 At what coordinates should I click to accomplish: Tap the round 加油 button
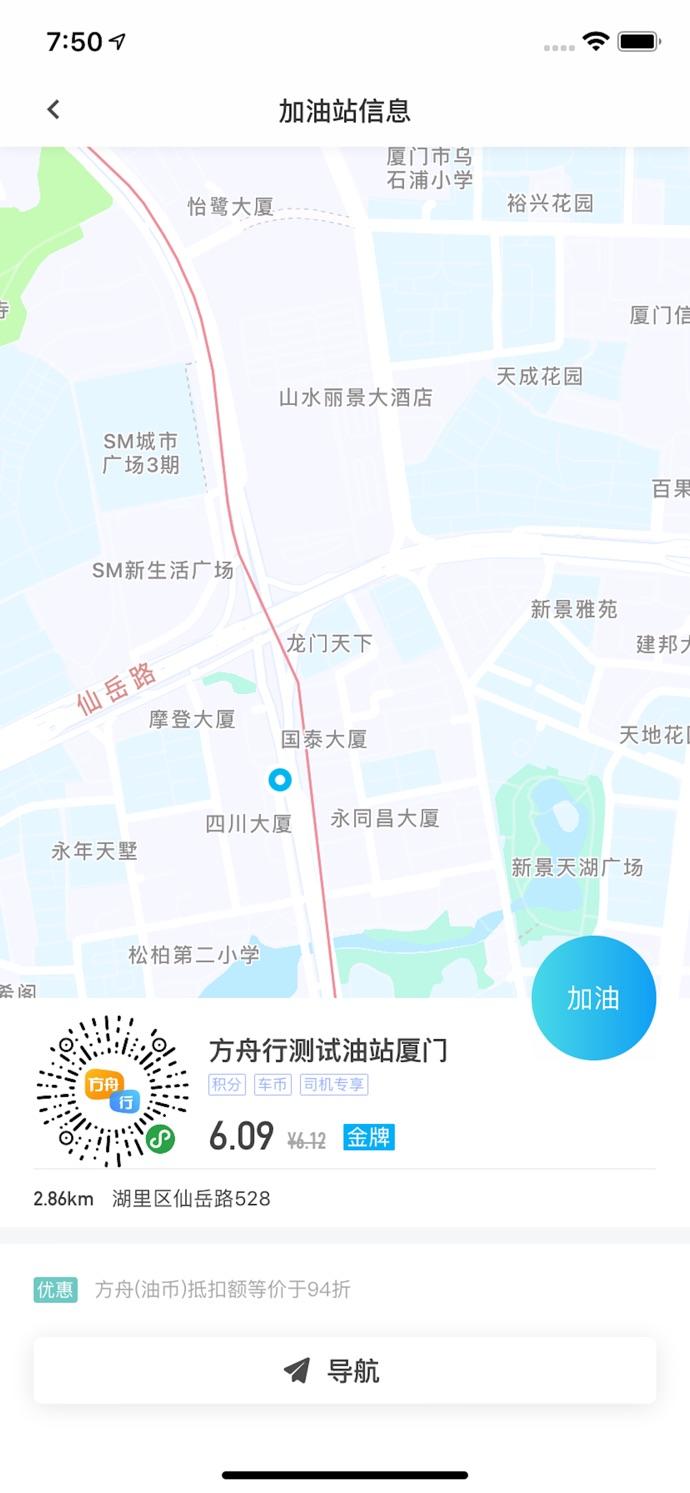click(593, 998)
